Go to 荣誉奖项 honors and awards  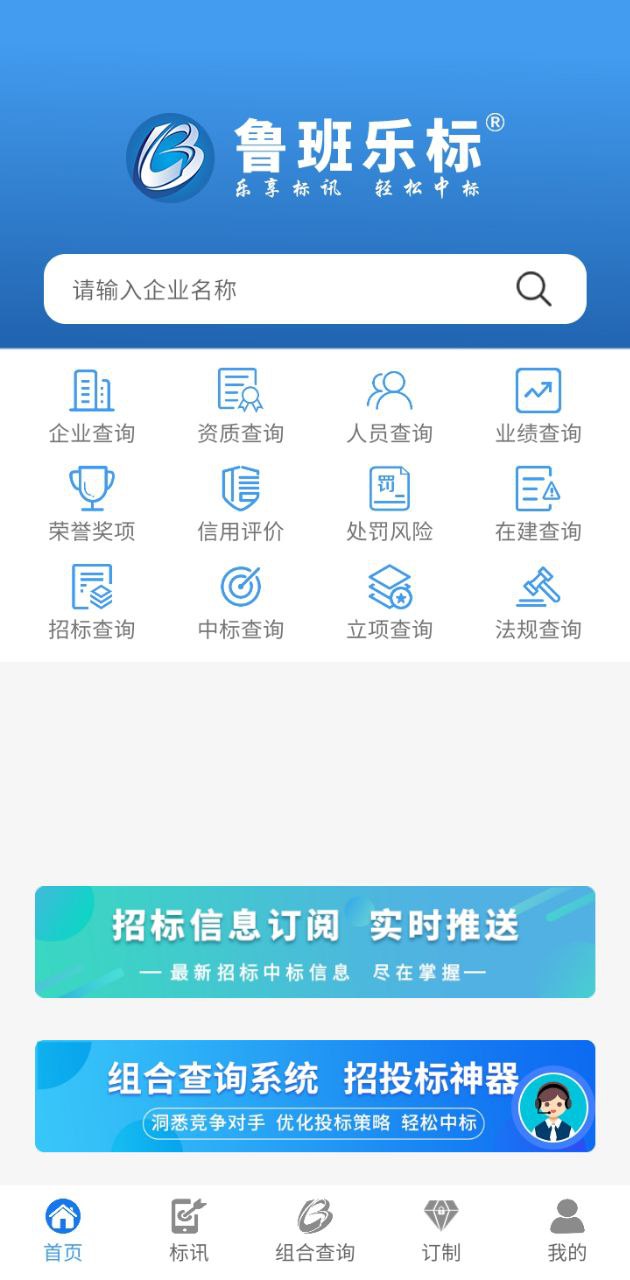(x=92, y=503)
